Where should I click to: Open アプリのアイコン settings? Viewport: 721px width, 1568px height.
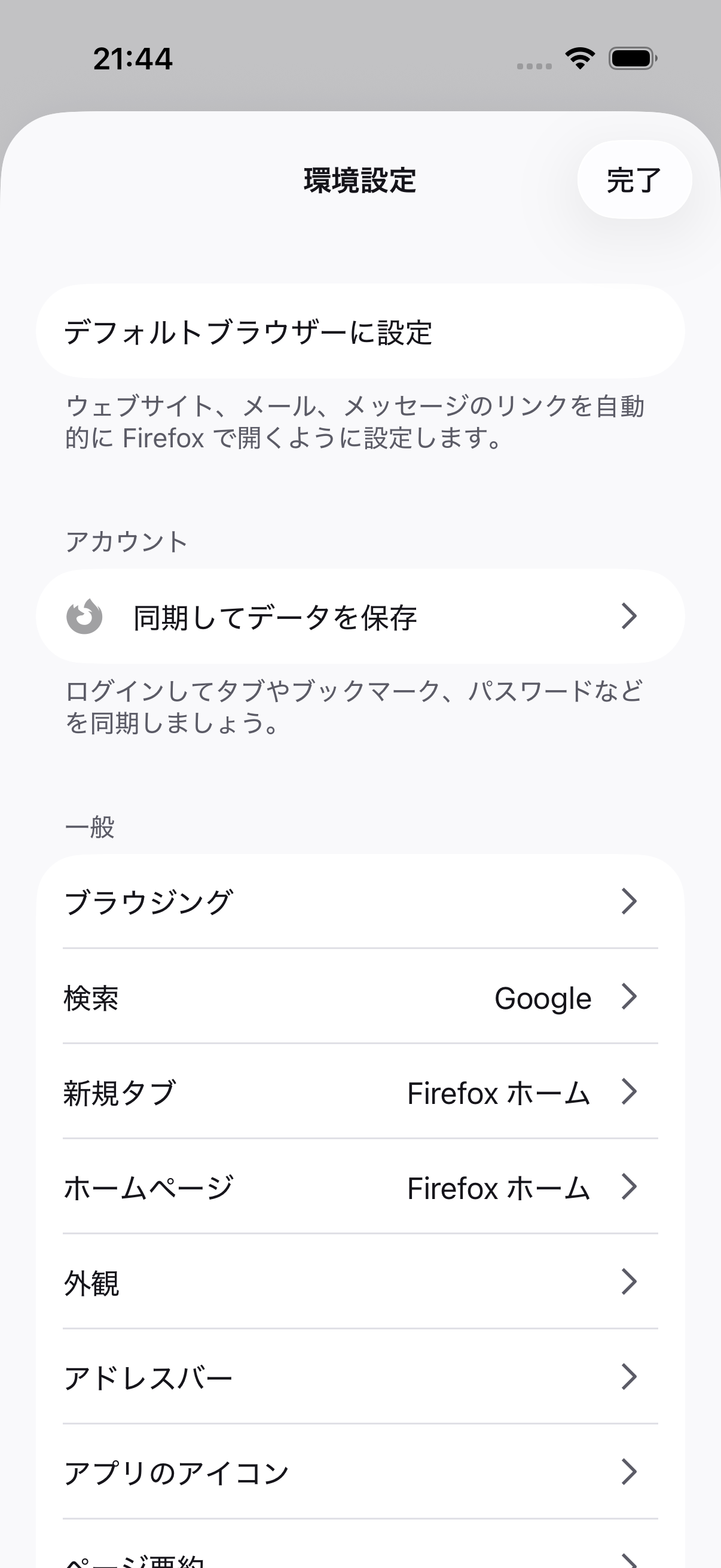click(x=360, y=1472)
